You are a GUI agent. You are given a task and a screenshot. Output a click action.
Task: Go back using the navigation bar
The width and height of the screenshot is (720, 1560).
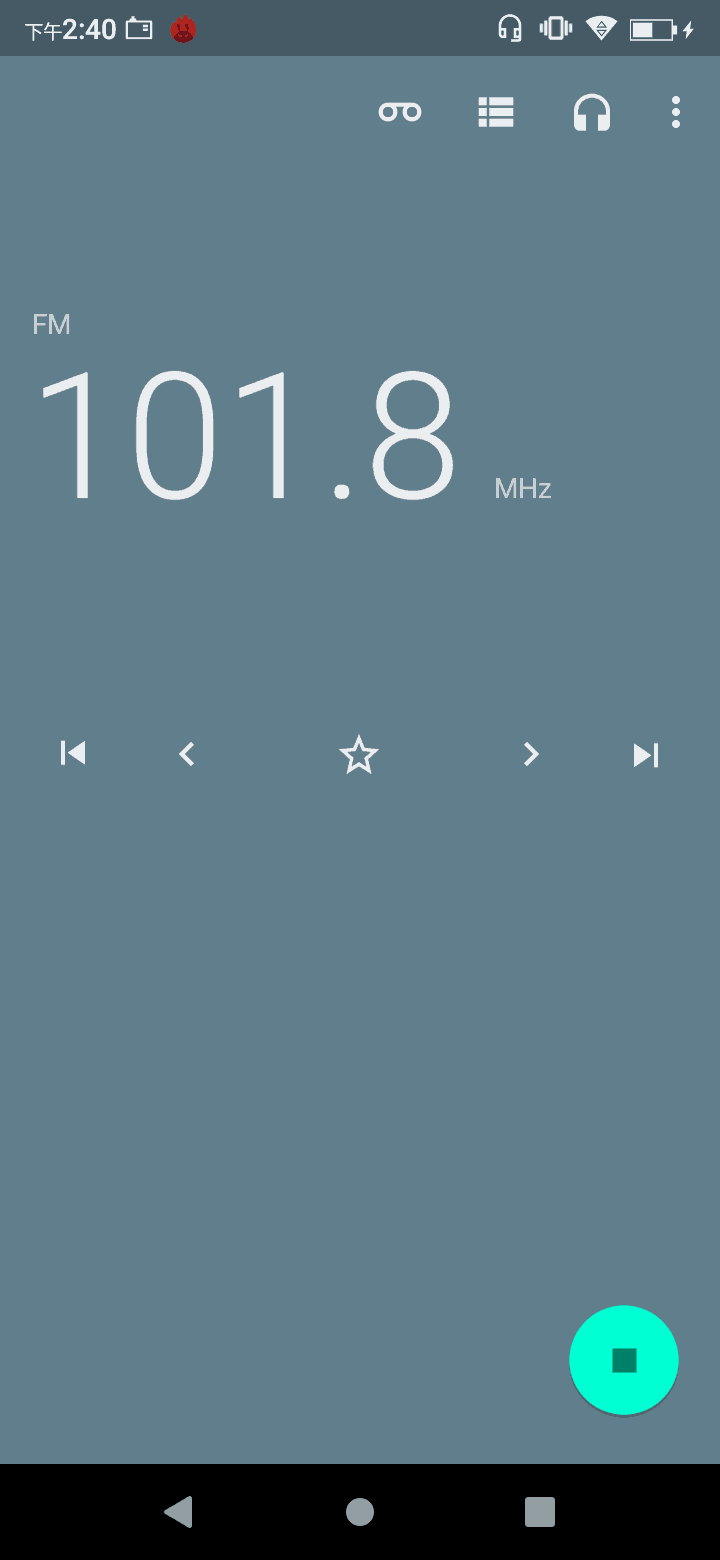pos(179,1512)
